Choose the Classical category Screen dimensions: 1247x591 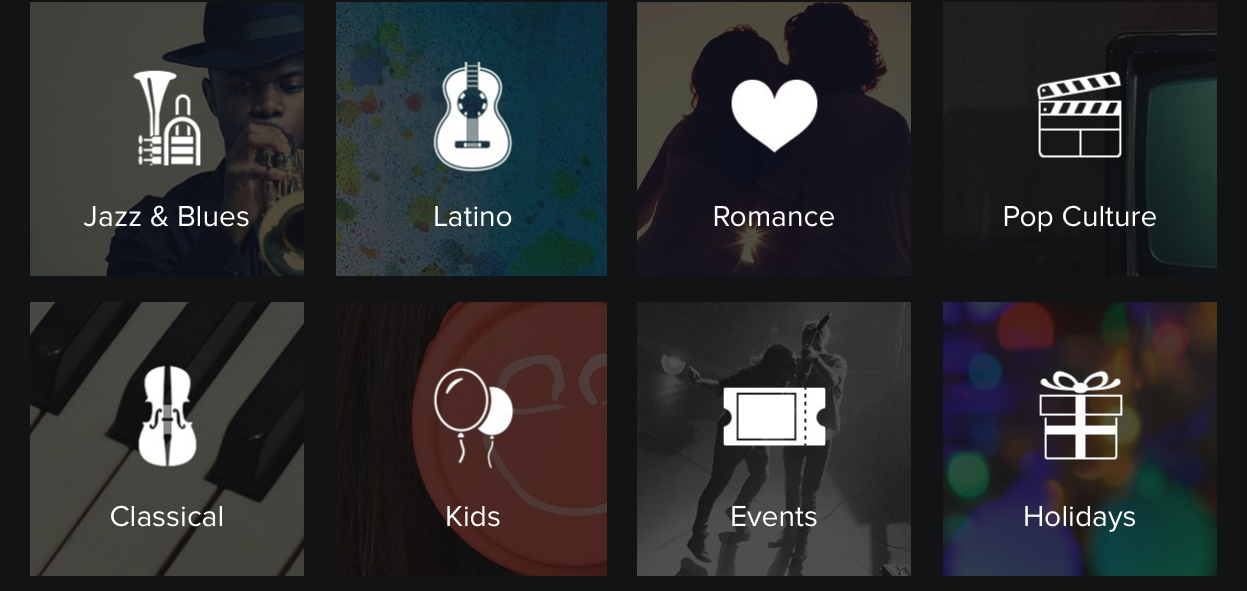point(167,440)
